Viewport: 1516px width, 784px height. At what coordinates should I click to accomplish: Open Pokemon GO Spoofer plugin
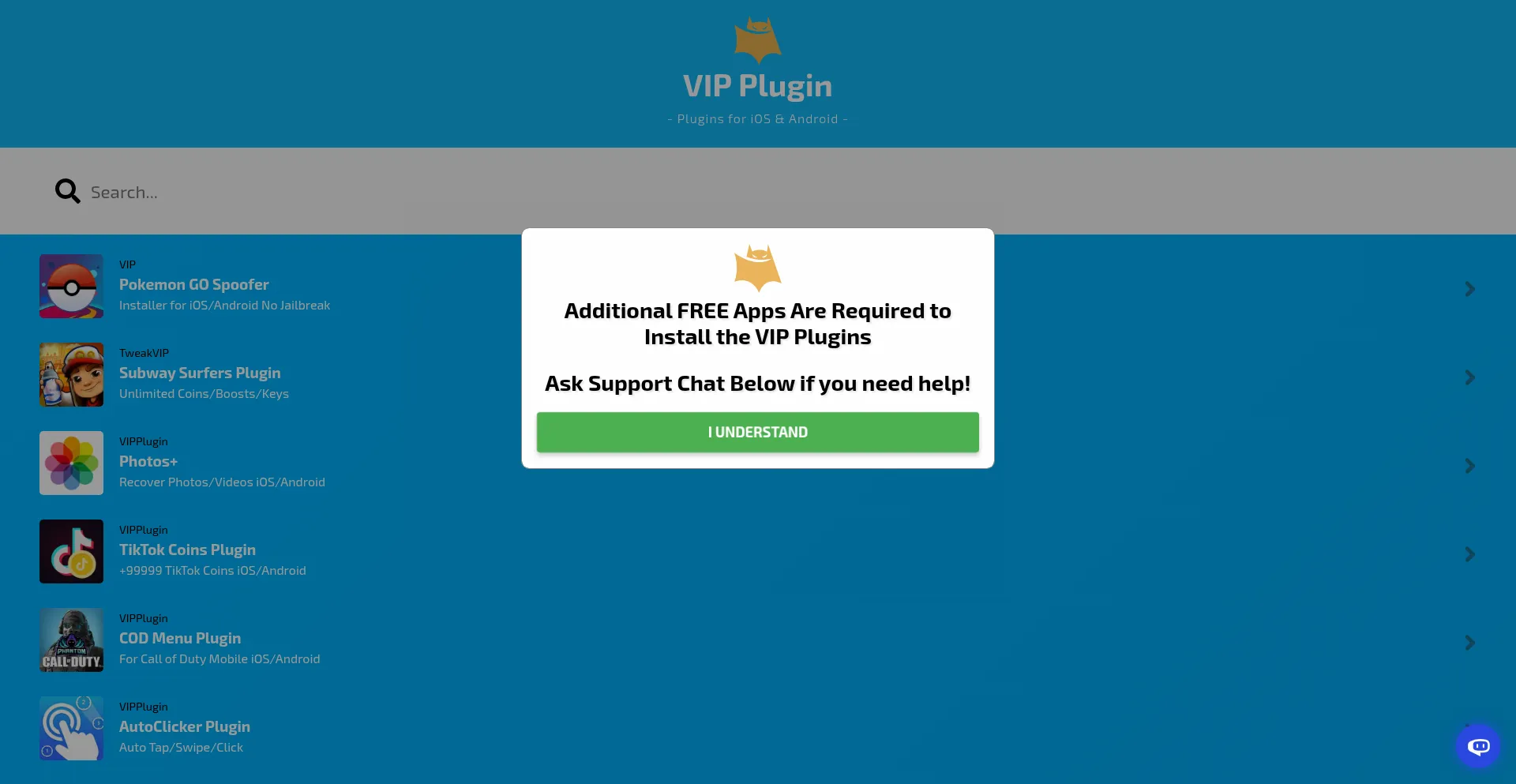tap(193, 284)
